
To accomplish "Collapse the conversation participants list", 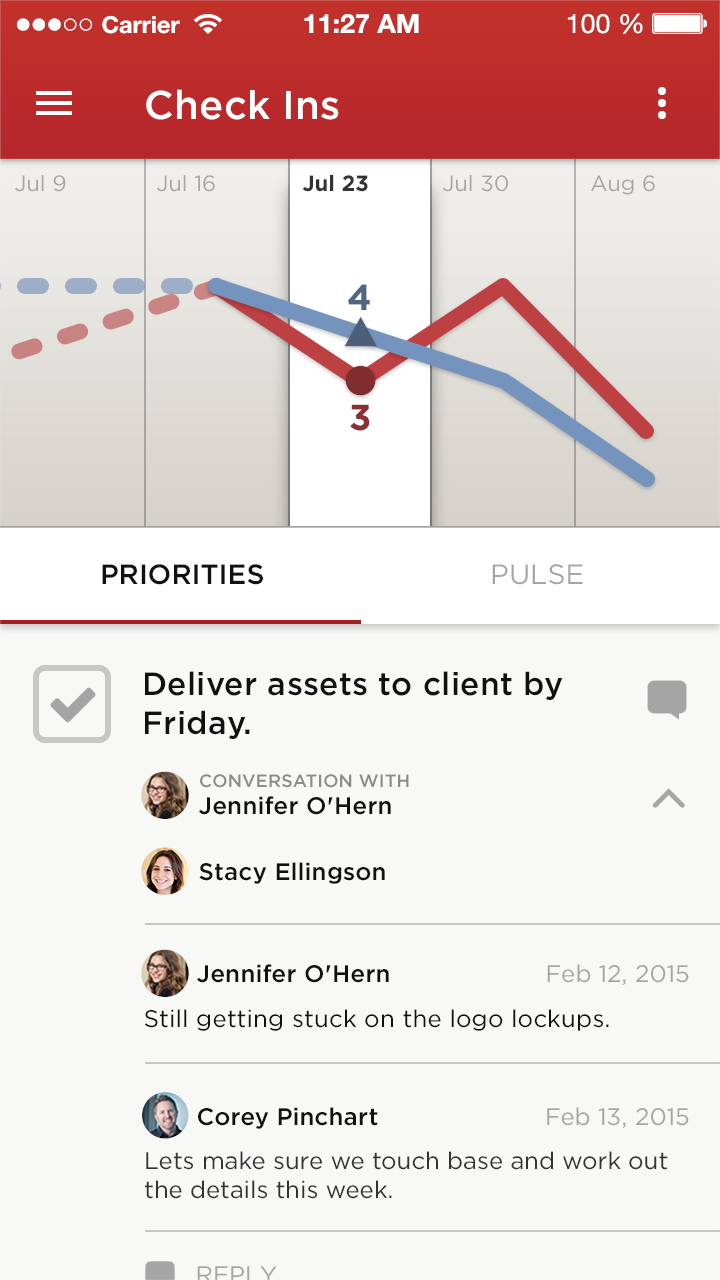I will tap(668, 798).
